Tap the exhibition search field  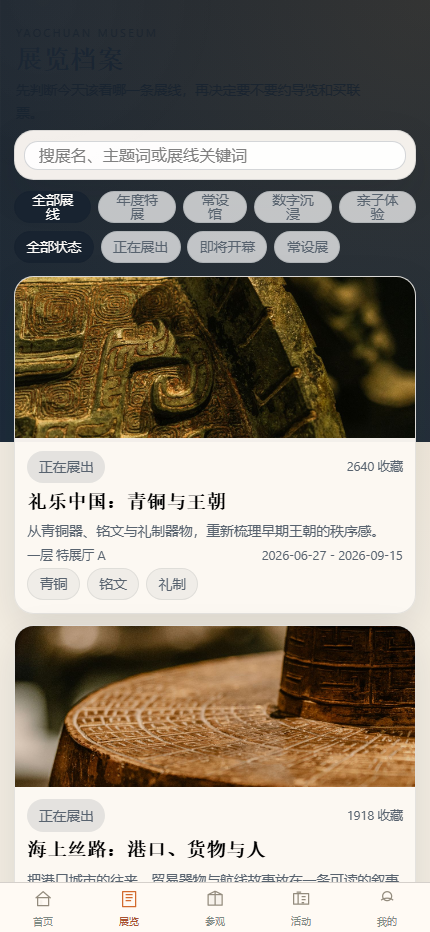pos(215,156)
